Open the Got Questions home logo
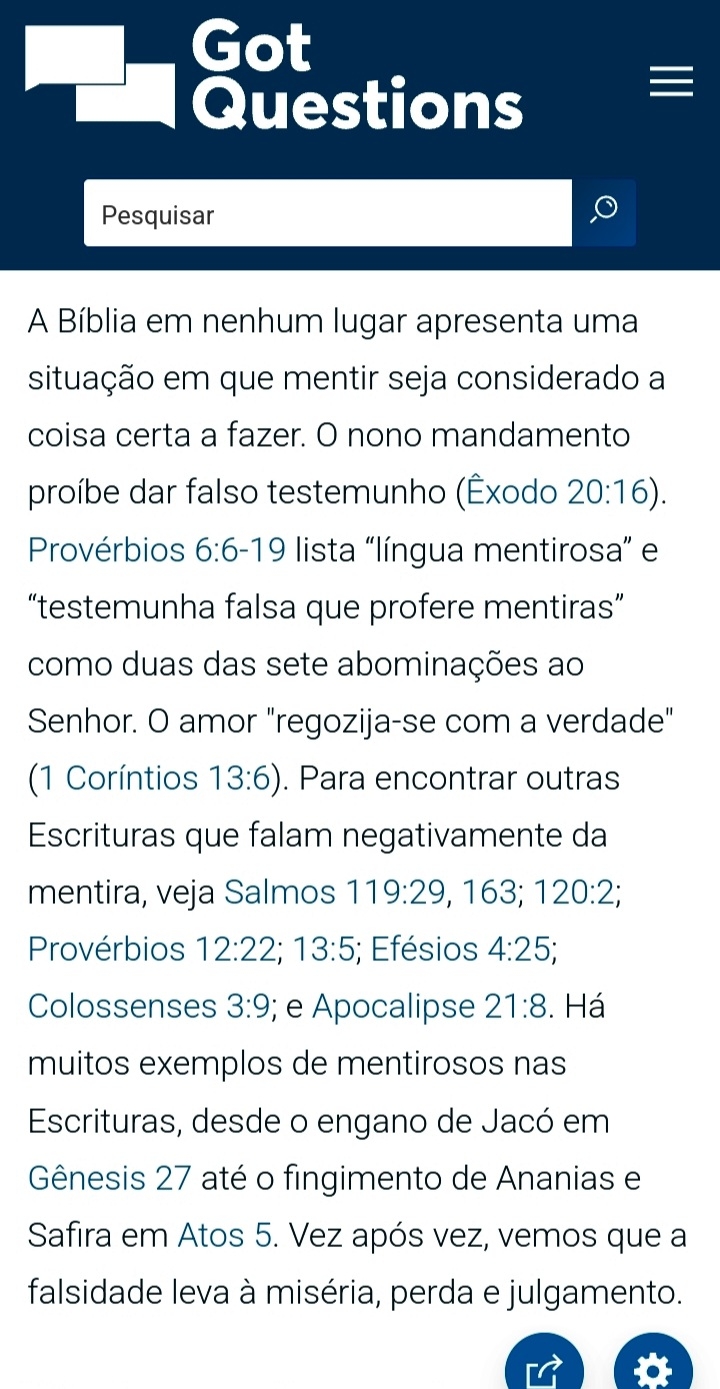 (x=274, y=77)
